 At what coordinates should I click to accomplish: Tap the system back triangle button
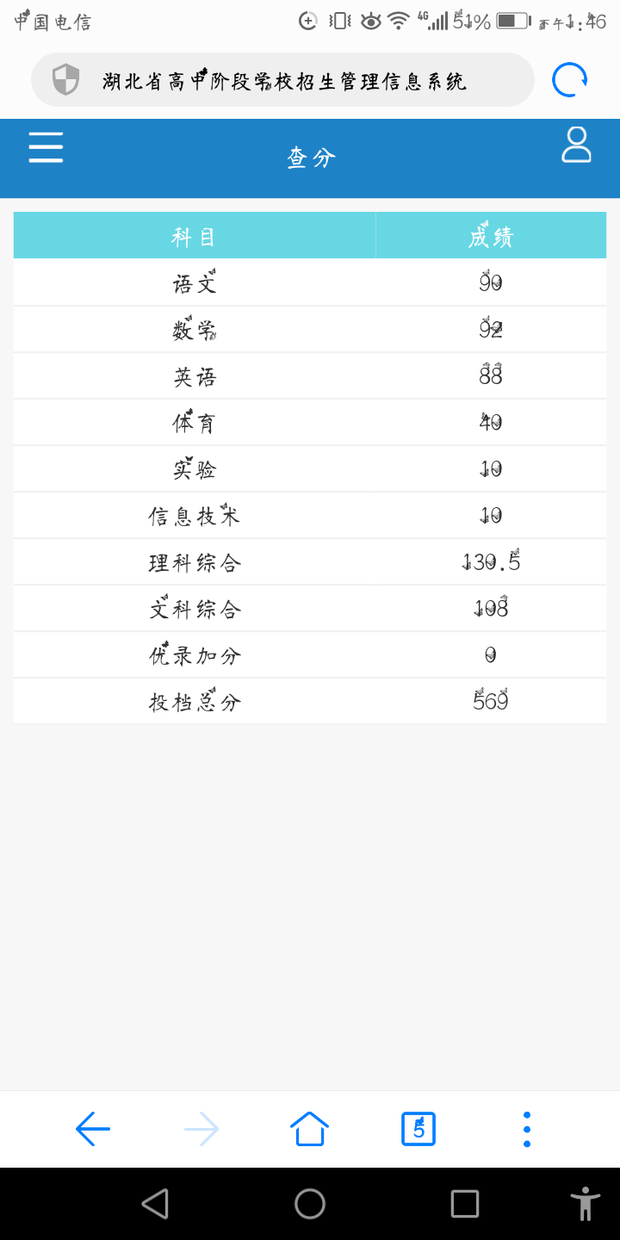[154, 1203]
